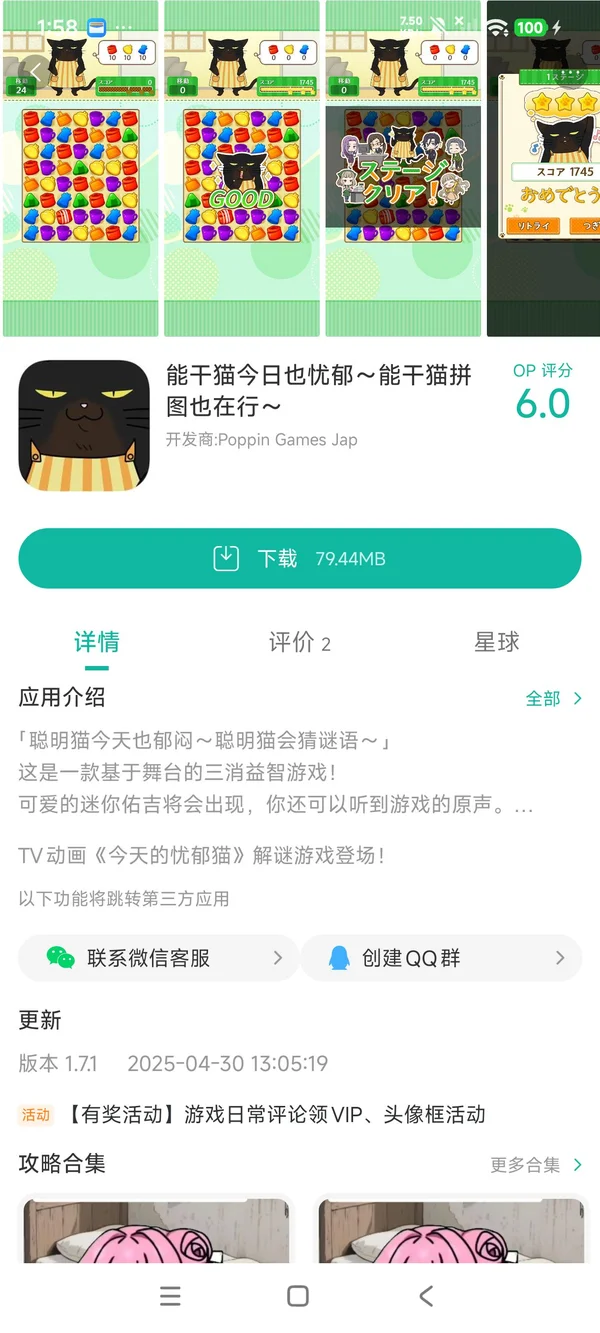Open the 有奖活动 daily comment event
600x1333 pixels.
click(x=276, y=1114)
